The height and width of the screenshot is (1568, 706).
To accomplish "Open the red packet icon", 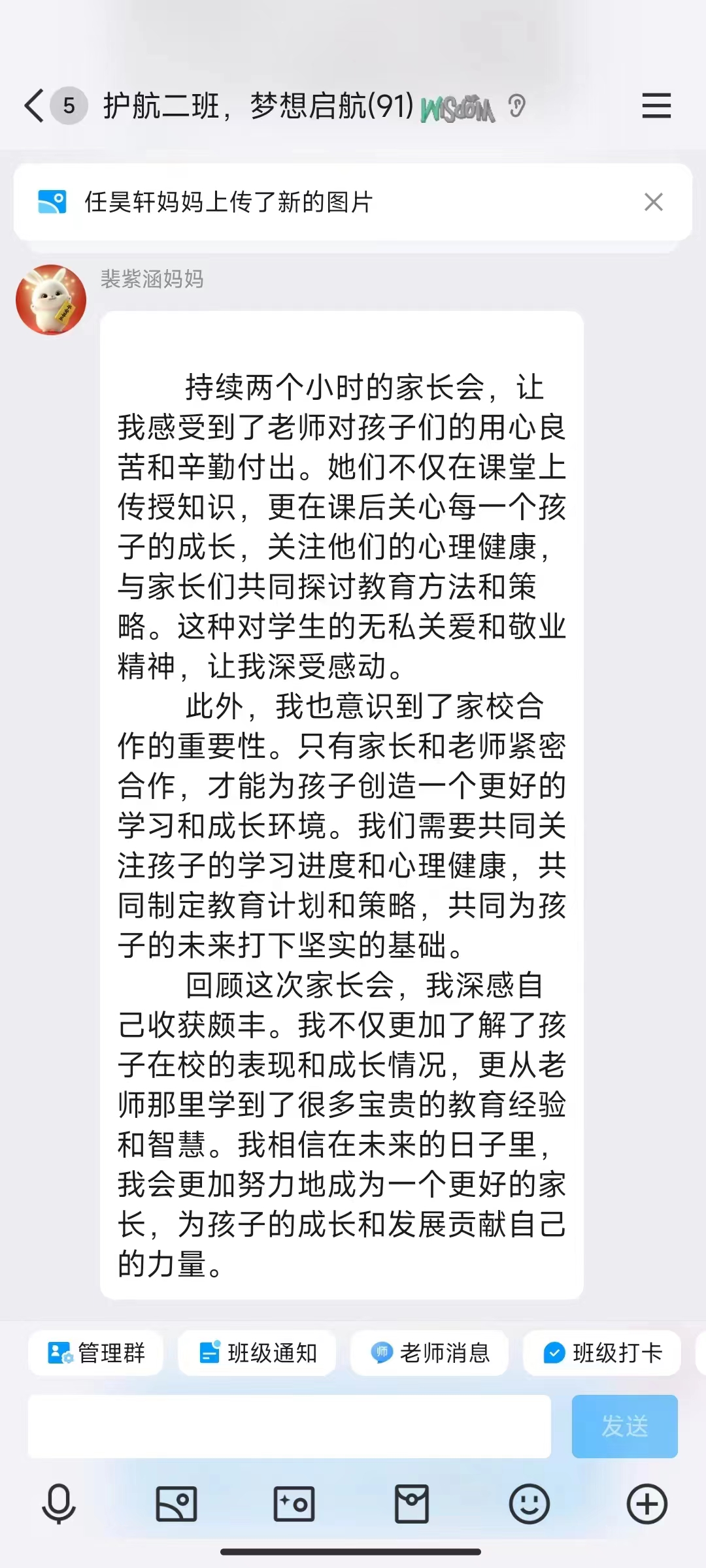I will point(412,1503).
